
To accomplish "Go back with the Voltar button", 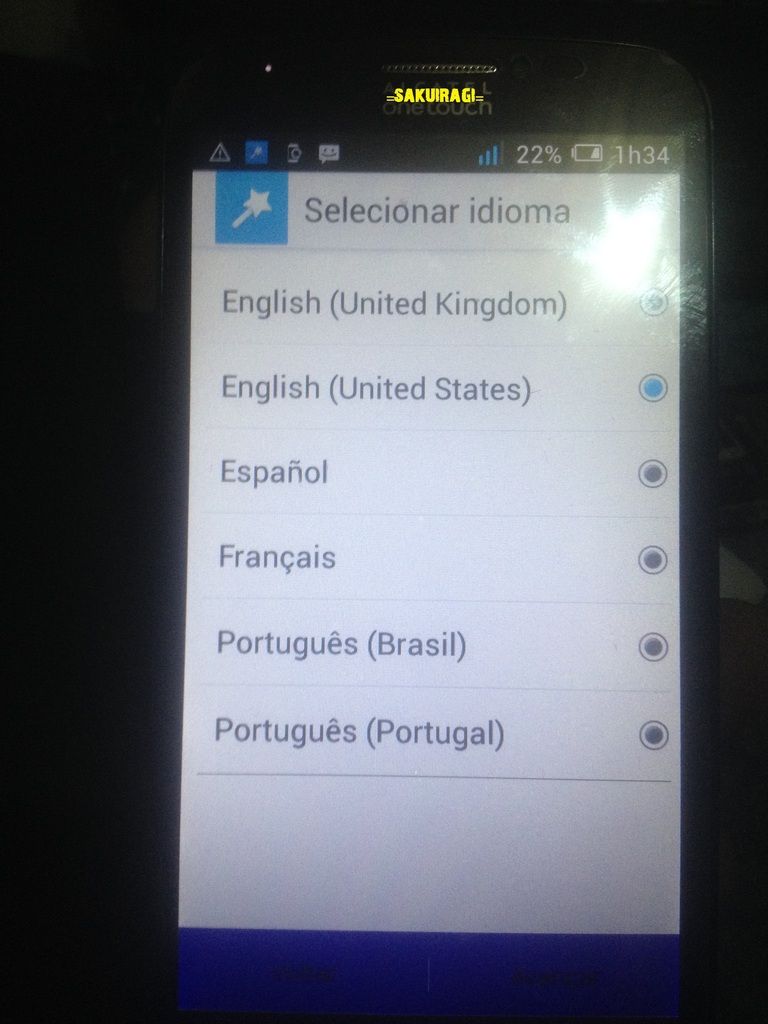I will click(304, 977).
